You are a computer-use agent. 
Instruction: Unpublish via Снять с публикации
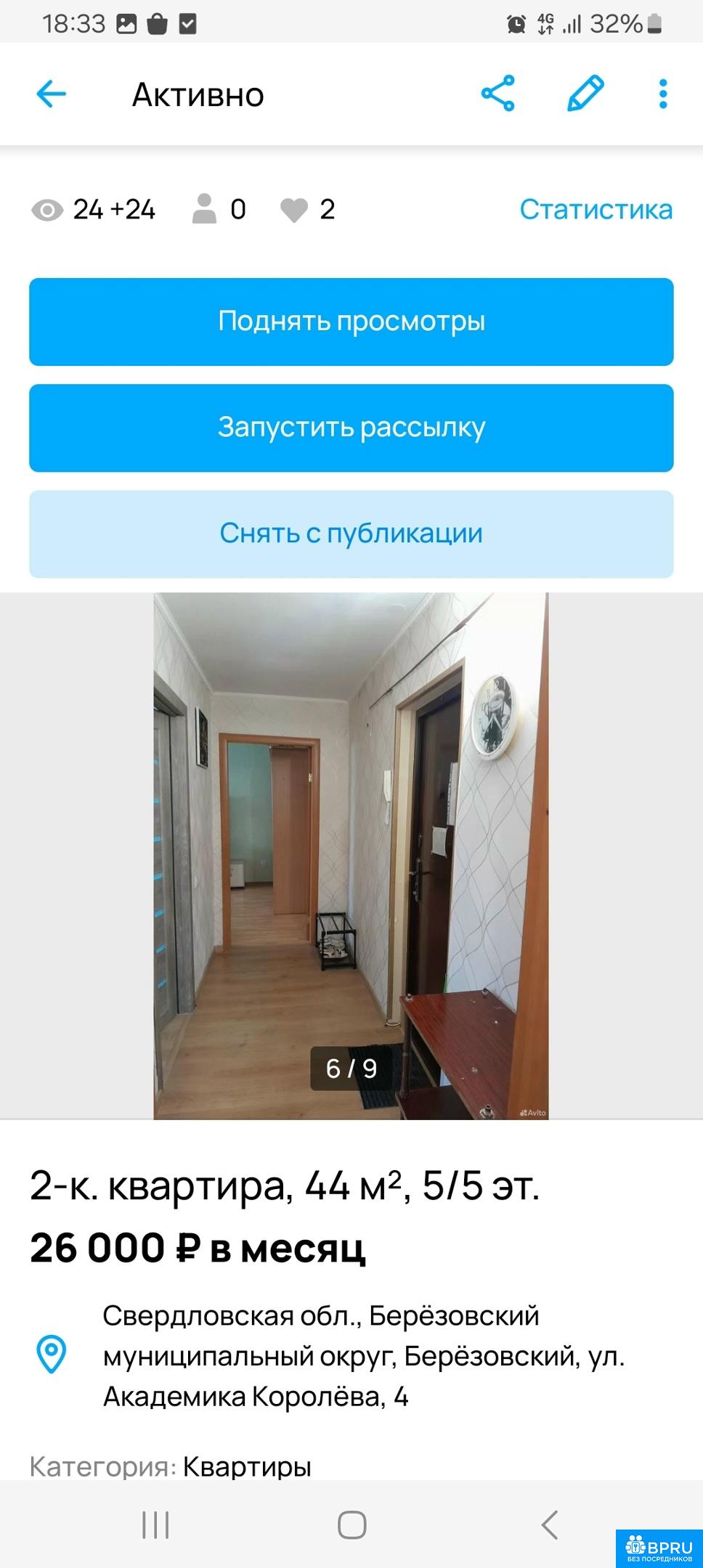[x=351, y=534]
